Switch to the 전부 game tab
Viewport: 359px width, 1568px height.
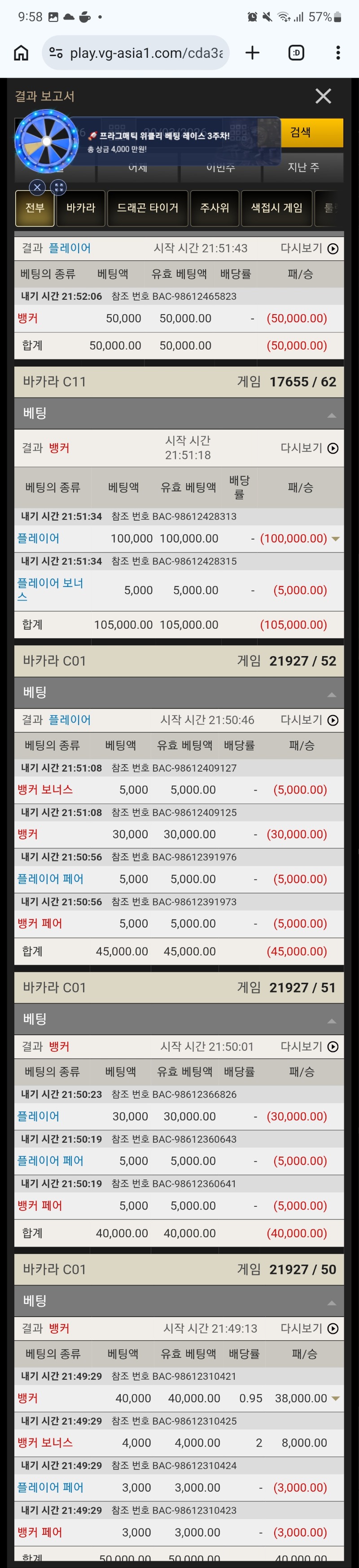tap(35, 208)
